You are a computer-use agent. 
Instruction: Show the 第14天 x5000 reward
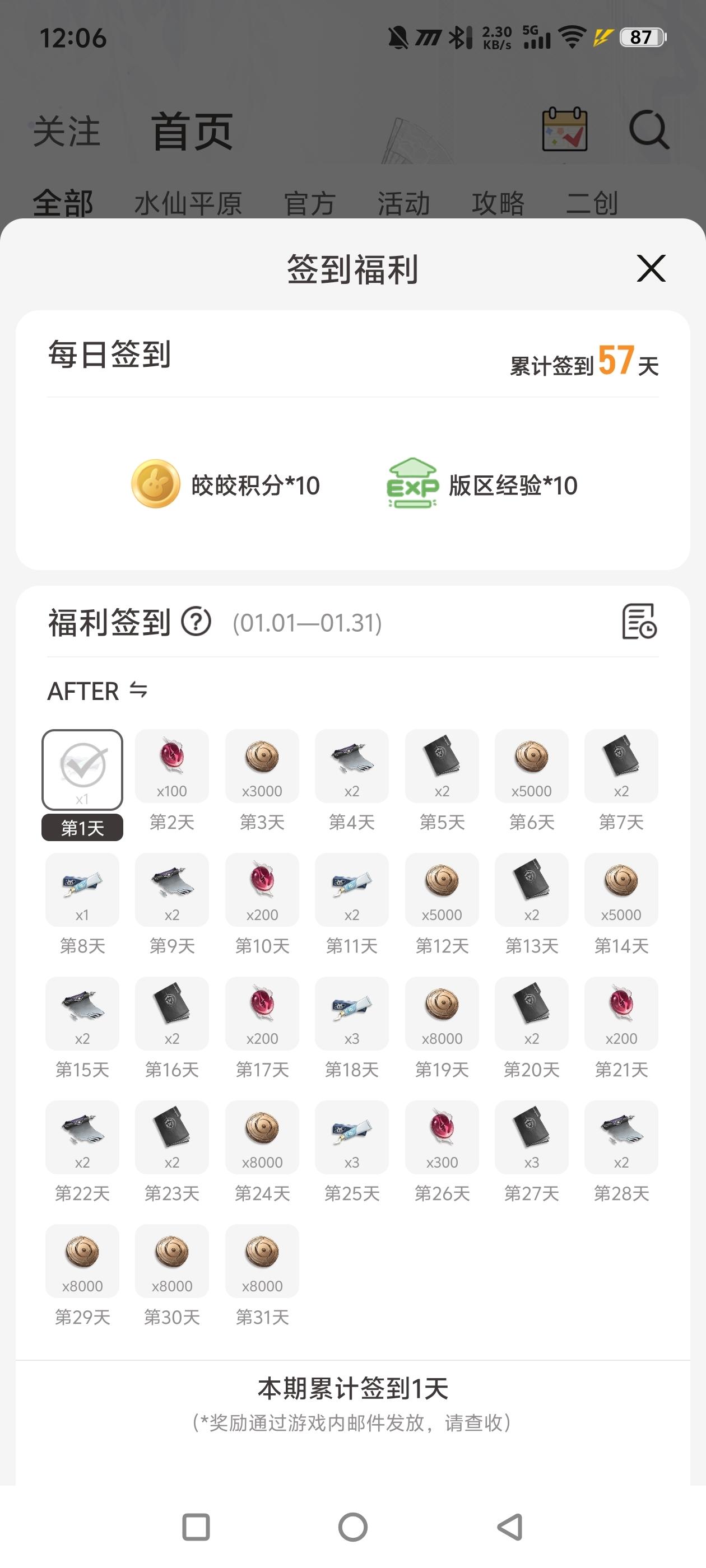(621, 889)
